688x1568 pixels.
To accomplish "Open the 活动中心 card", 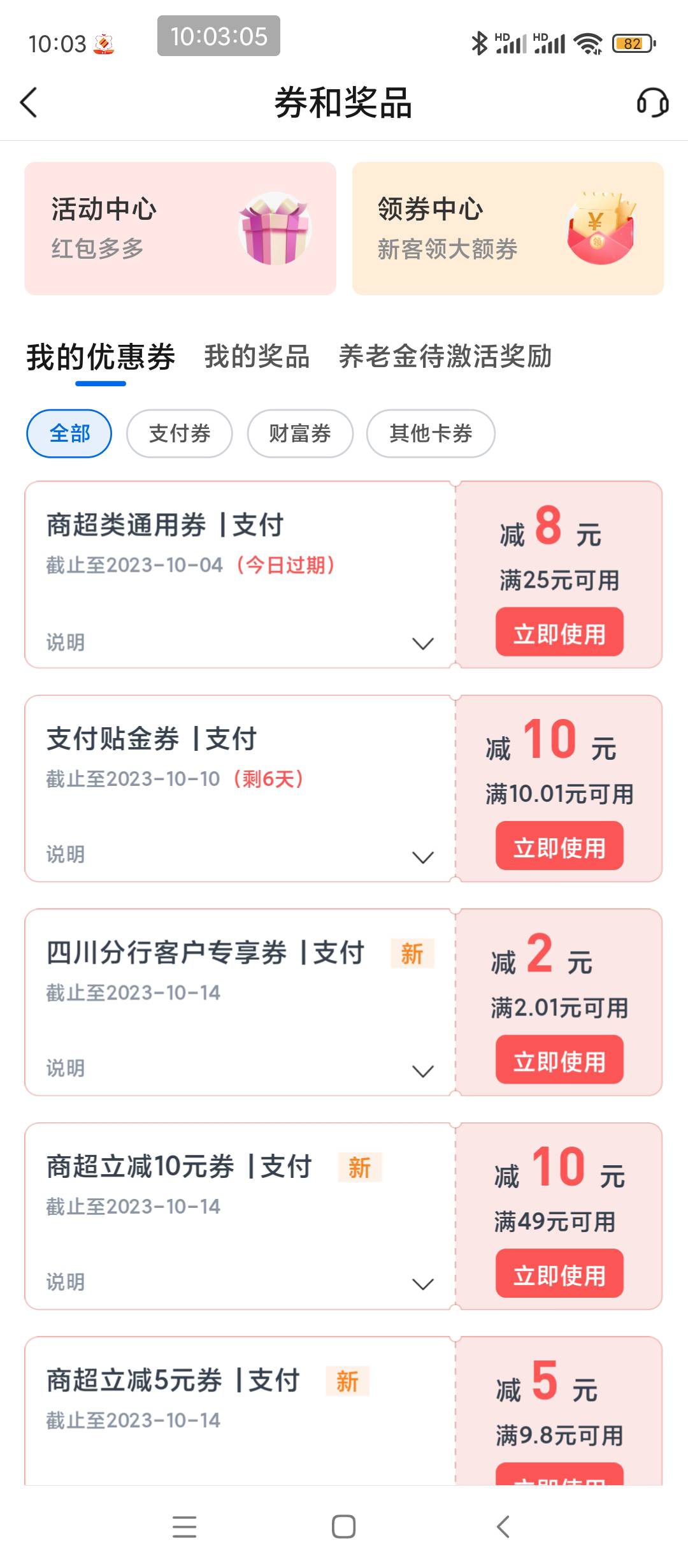I will (180, 228).
